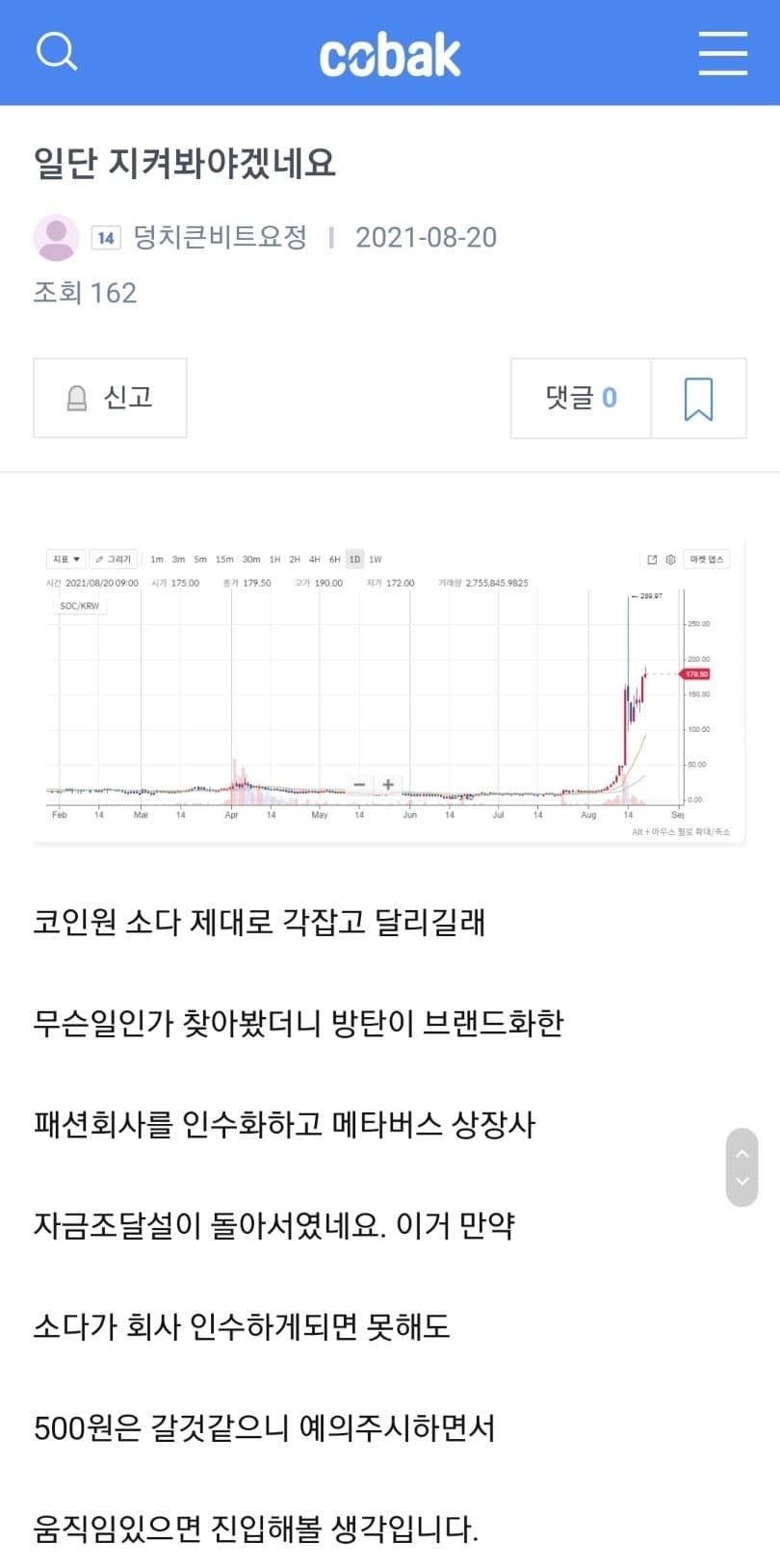Zoom out with the chart minus icon
This screenshot has width=780, height=1568.
[358, 785]
